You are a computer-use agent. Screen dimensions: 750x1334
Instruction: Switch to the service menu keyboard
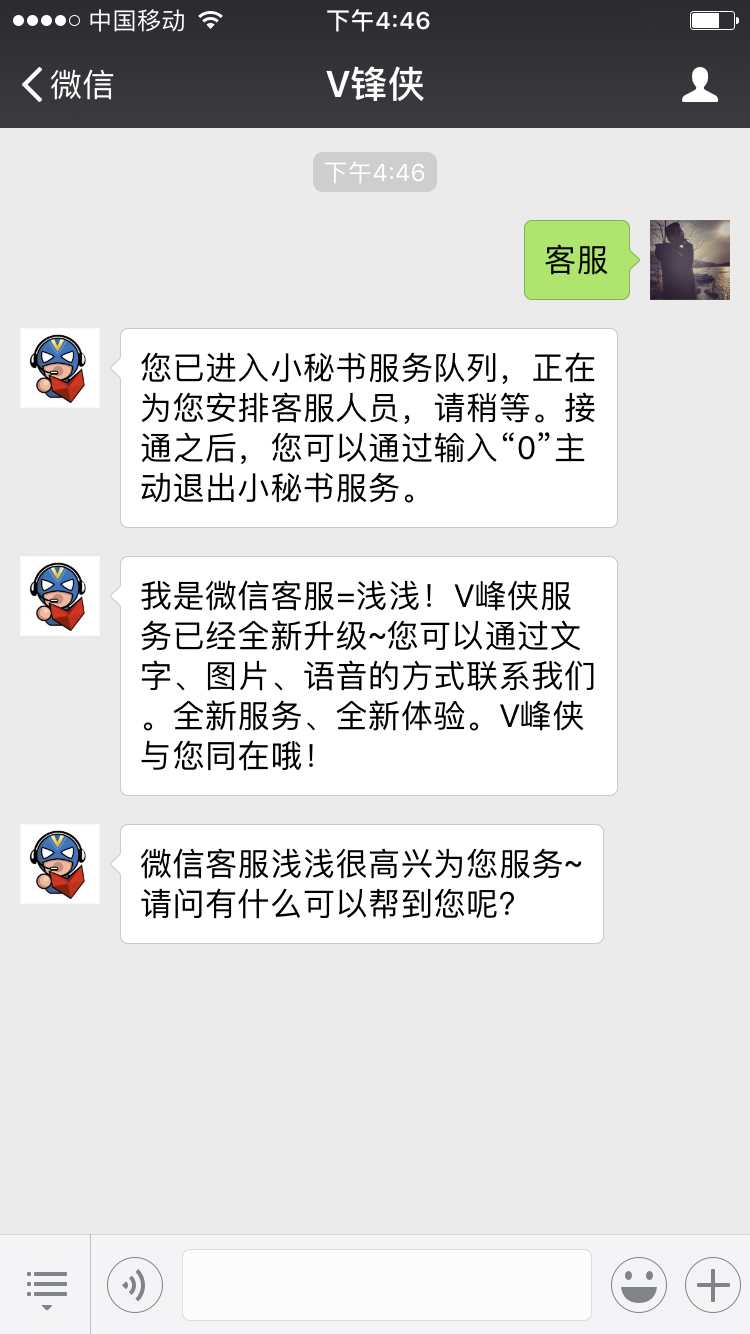point(46,1284)
